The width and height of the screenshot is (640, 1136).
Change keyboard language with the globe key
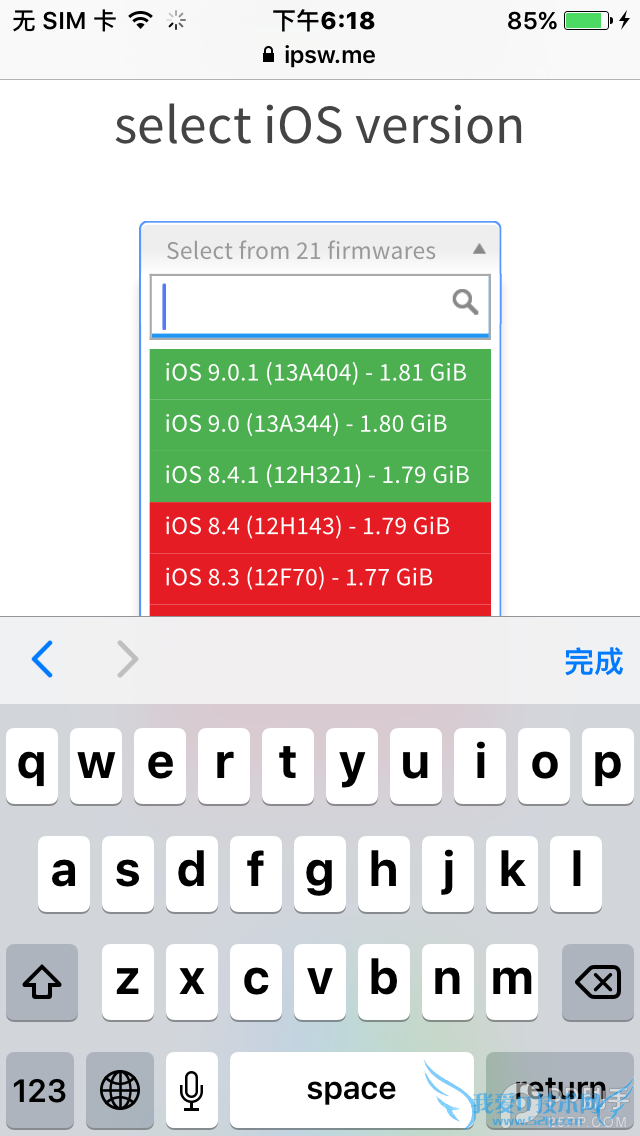(x=119, y=1089)
